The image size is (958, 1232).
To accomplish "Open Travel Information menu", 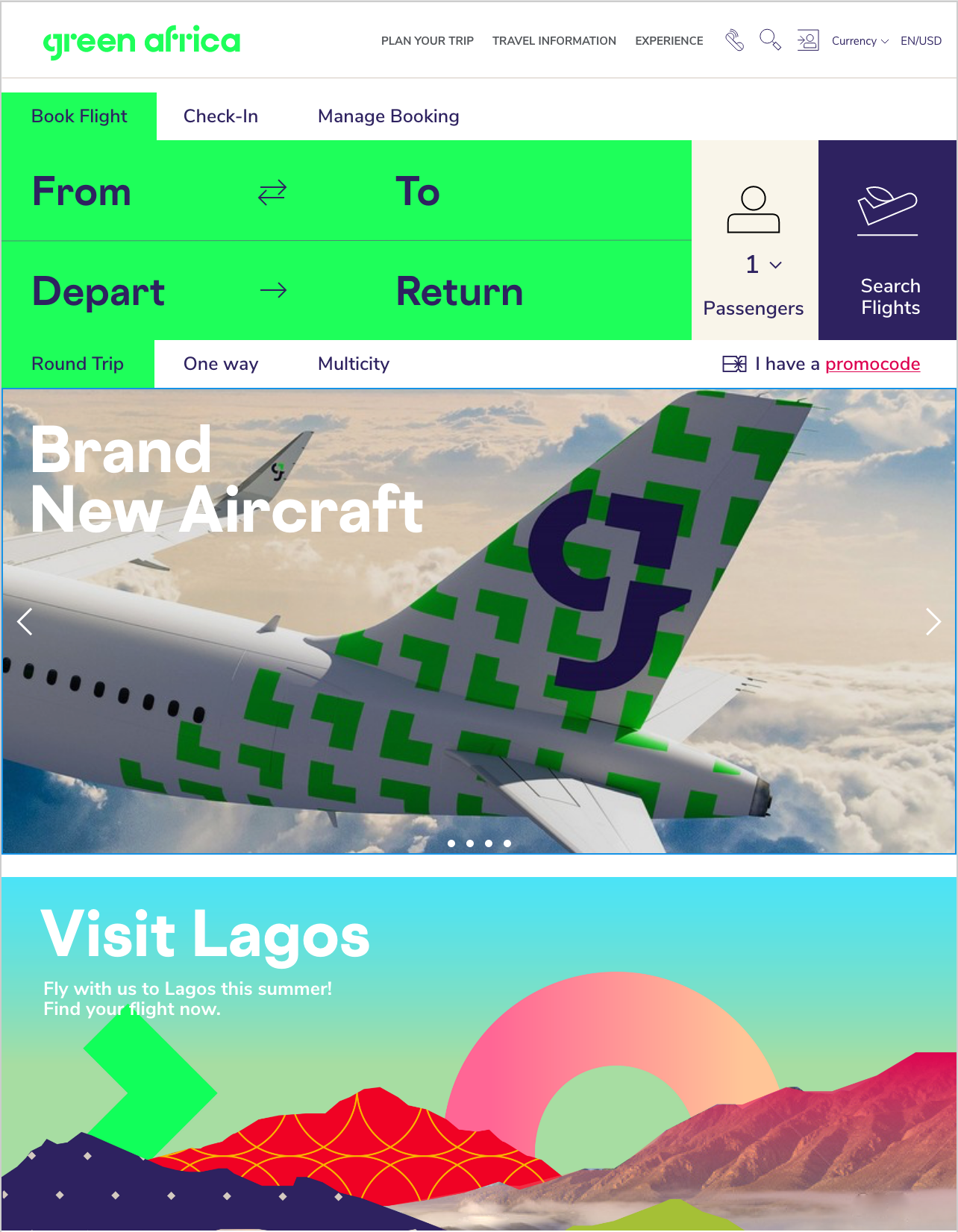I will pyautogui.click(x=554, y=41).
